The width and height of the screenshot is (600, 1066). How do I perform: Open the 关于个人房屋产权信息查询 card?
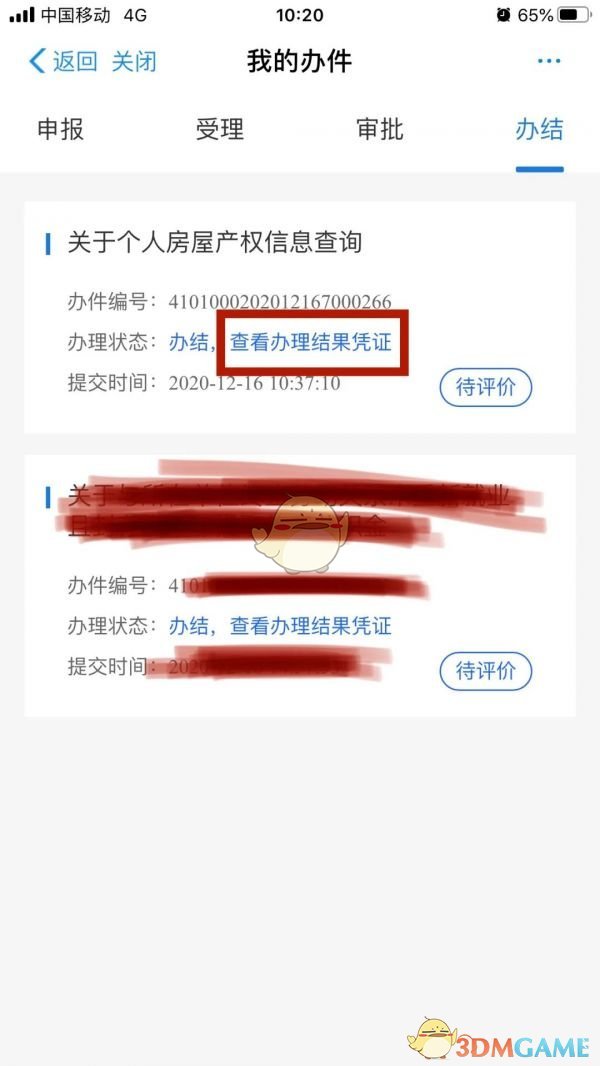point(215,242)
